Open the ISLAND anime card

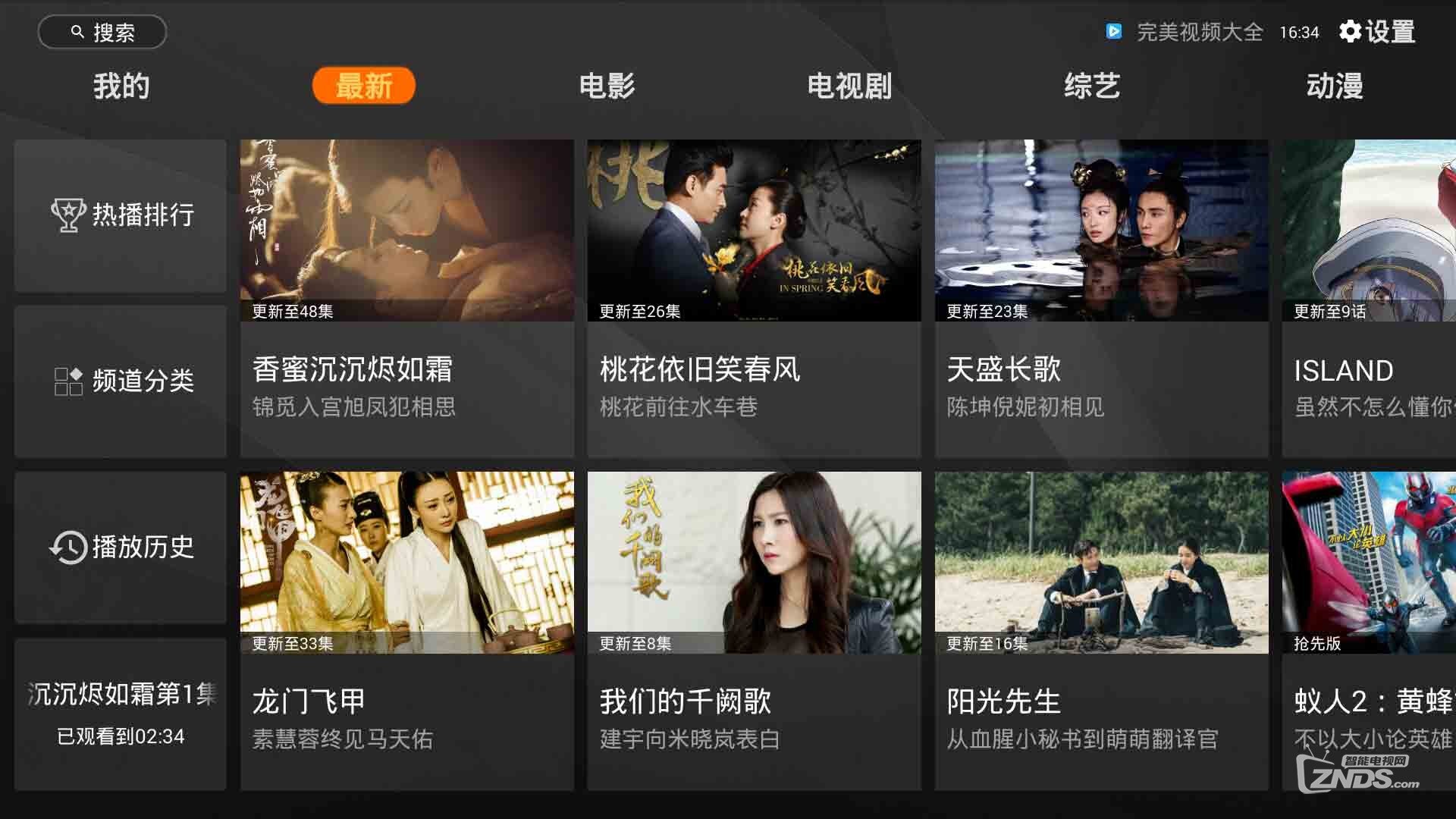pos(1369,298)
